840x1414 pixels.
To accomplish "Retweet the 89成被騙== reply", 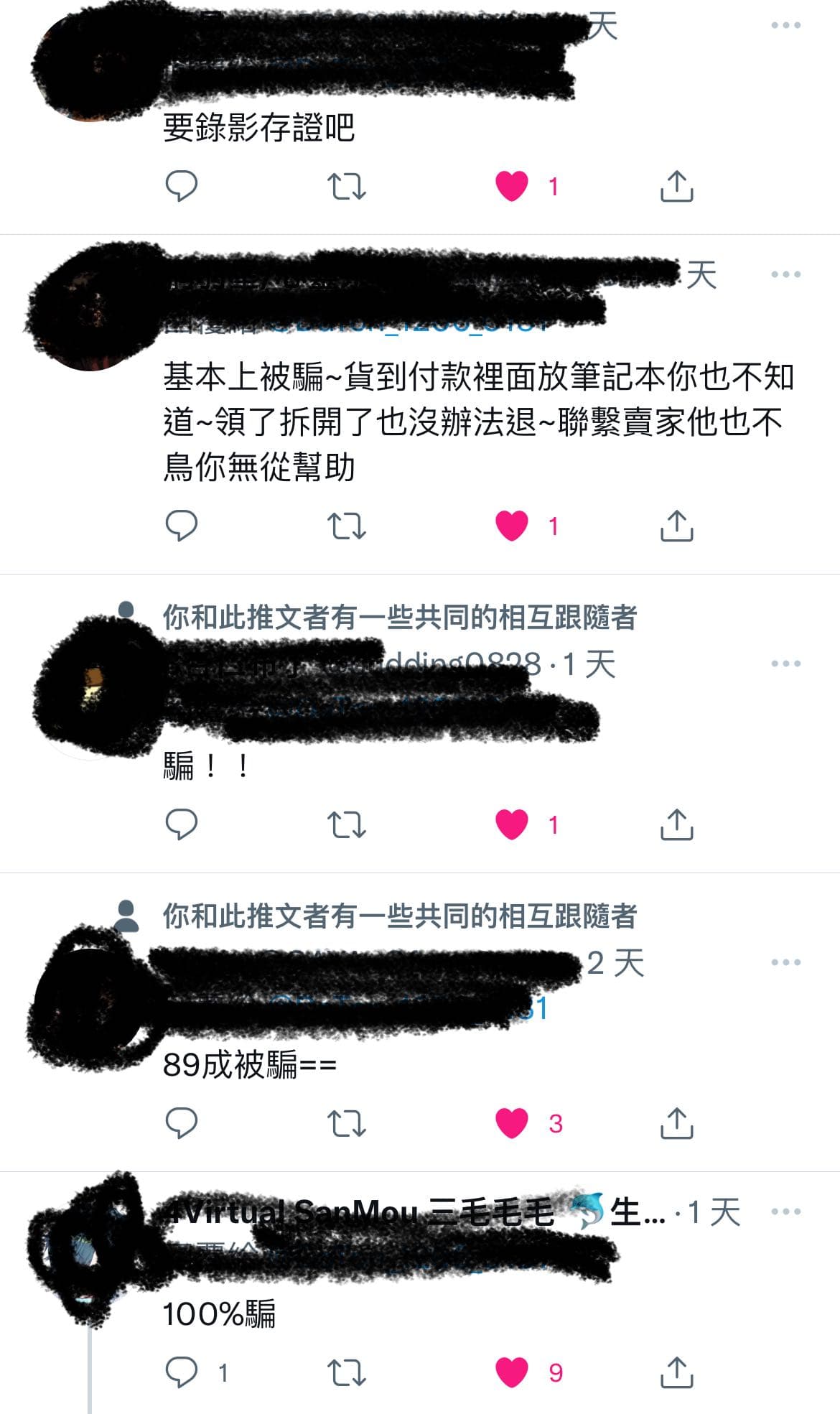I will [347, 1123].
